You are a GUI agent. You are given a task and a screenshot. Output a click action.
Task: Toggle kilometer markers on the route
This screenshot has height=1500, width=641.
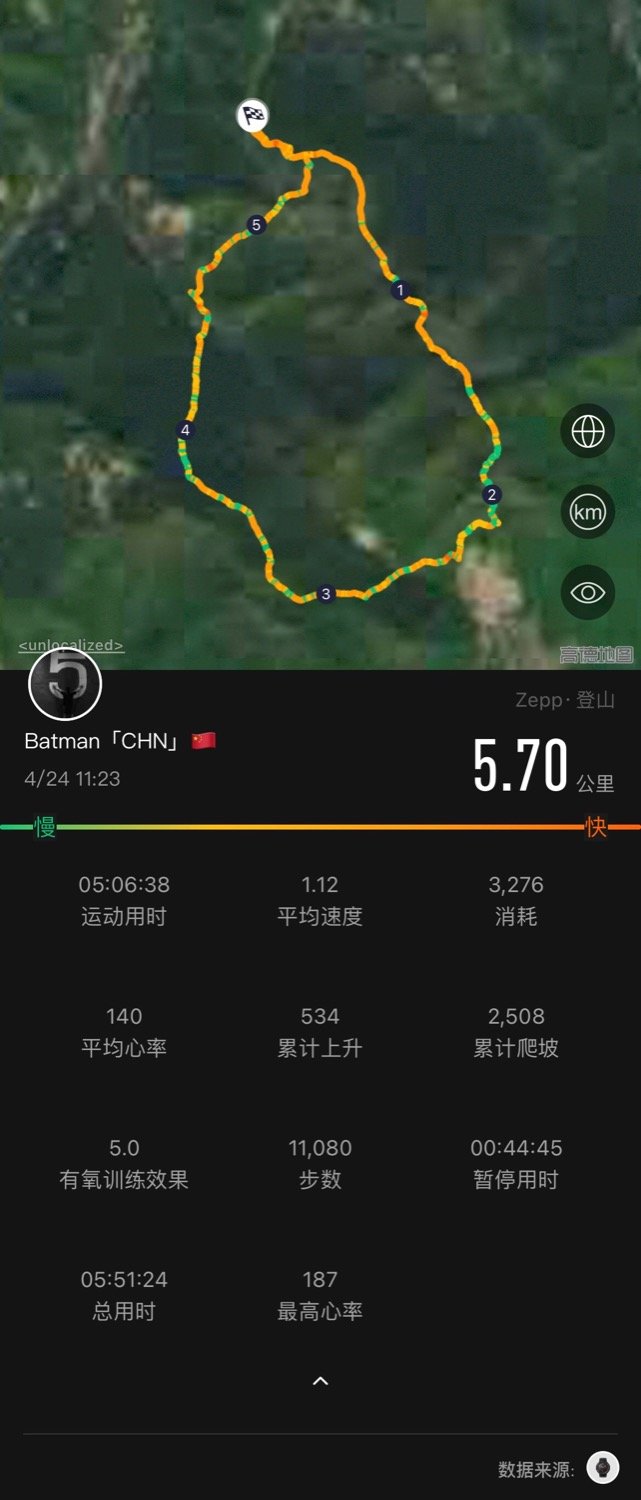click(x=587, y=512)
